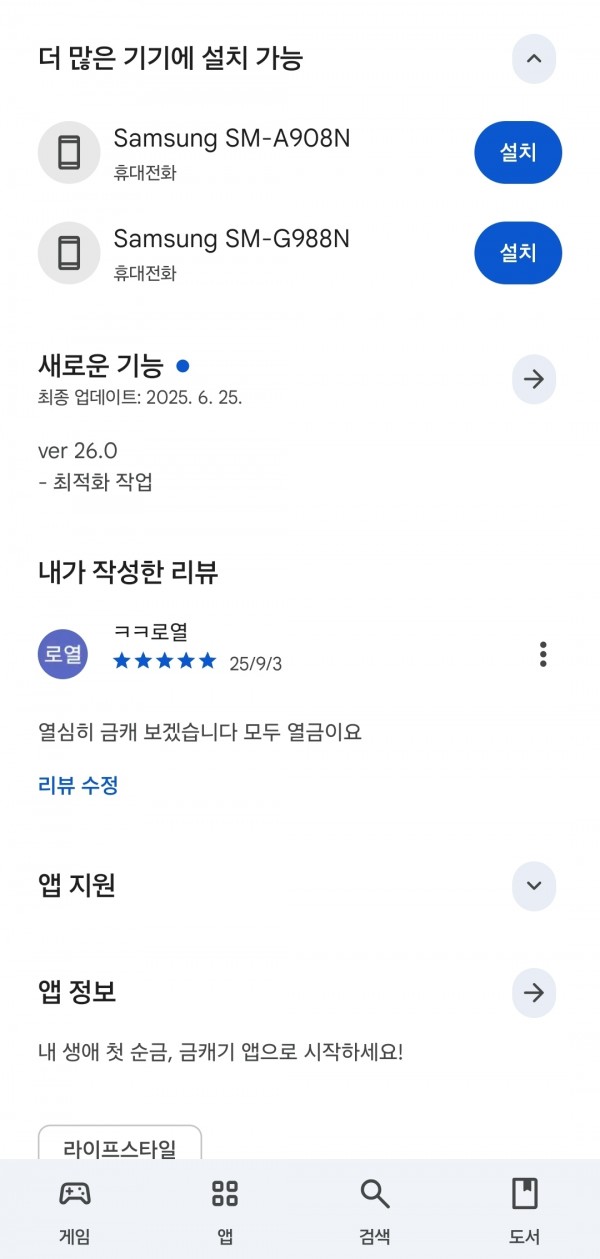Go to the 검색 tab
The width and height of the screenshot is (600, 1259).
(x=375, y=1211)
